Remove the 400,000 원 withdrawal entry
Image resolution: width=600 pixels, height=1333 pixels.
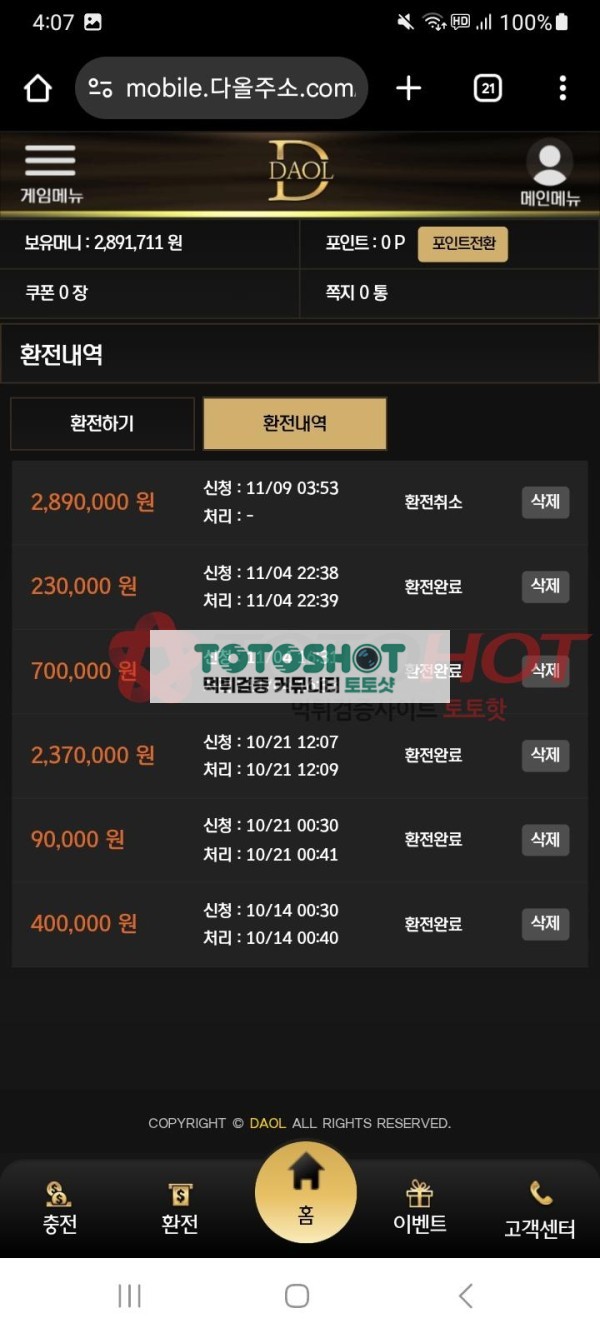point(545,923)
